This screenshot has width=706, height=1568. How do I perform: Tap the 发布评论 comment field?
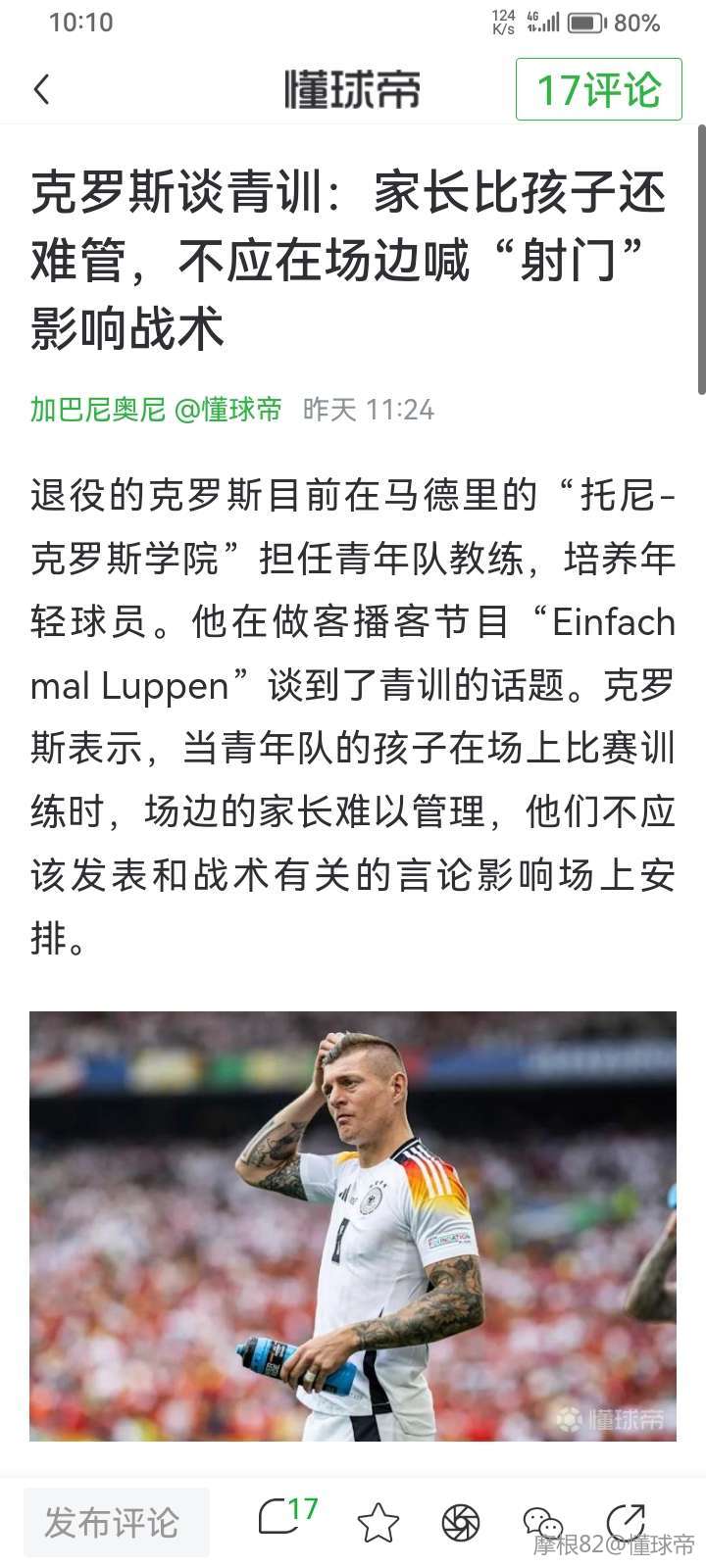[x=116, y=1522]
